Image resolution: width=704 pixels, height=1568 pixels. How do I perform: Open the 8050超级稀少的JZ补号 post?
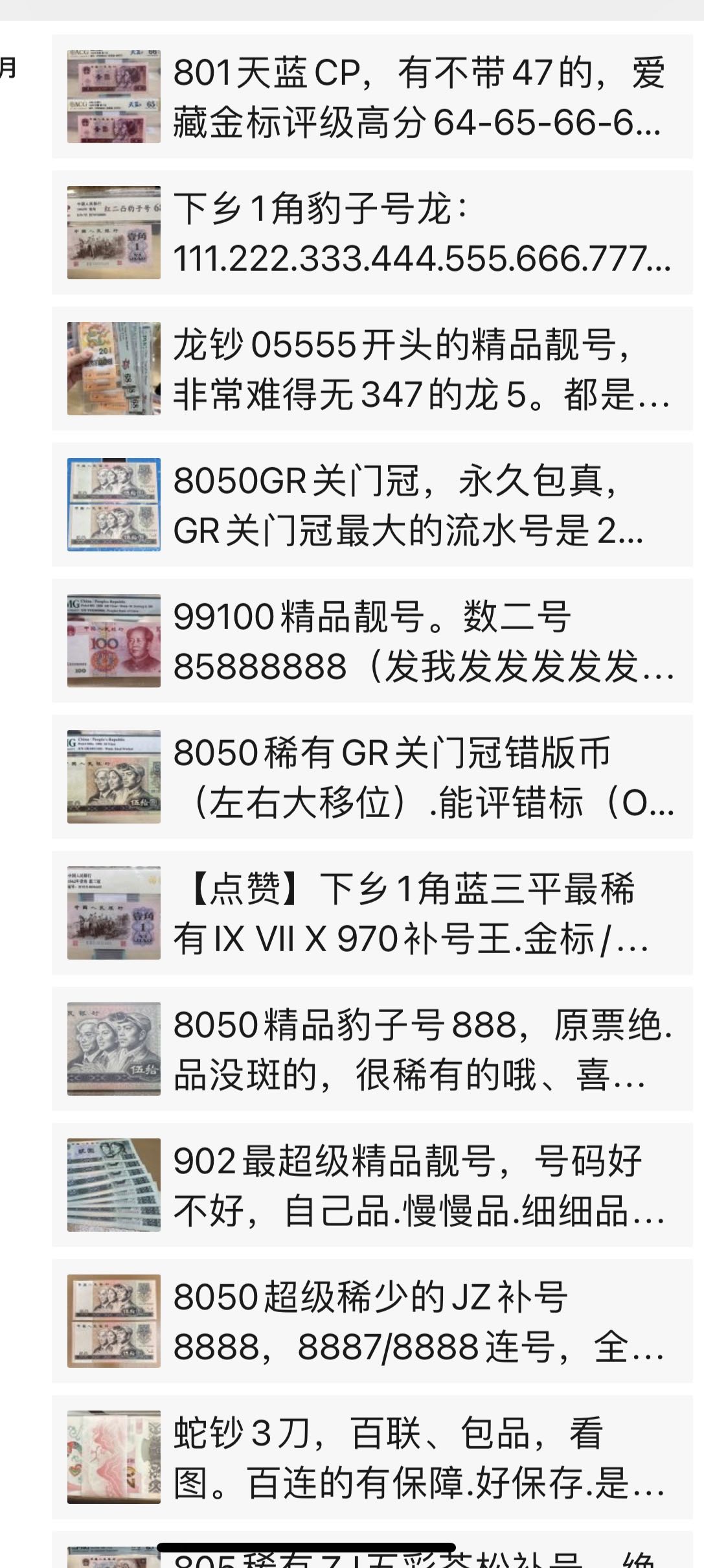click(372, 1321)
